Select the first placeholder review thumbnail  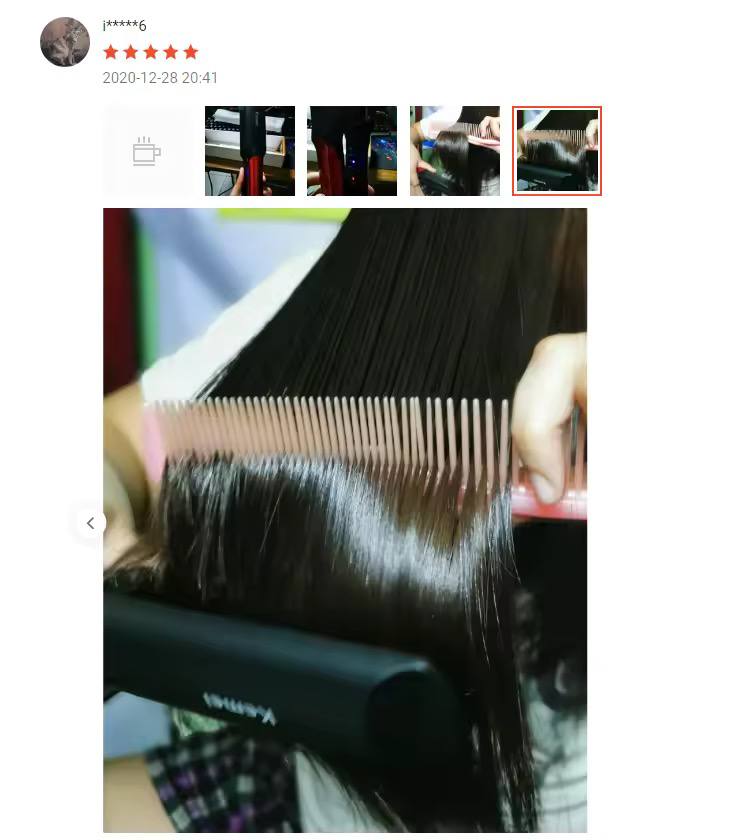click(x=147, y=151)
